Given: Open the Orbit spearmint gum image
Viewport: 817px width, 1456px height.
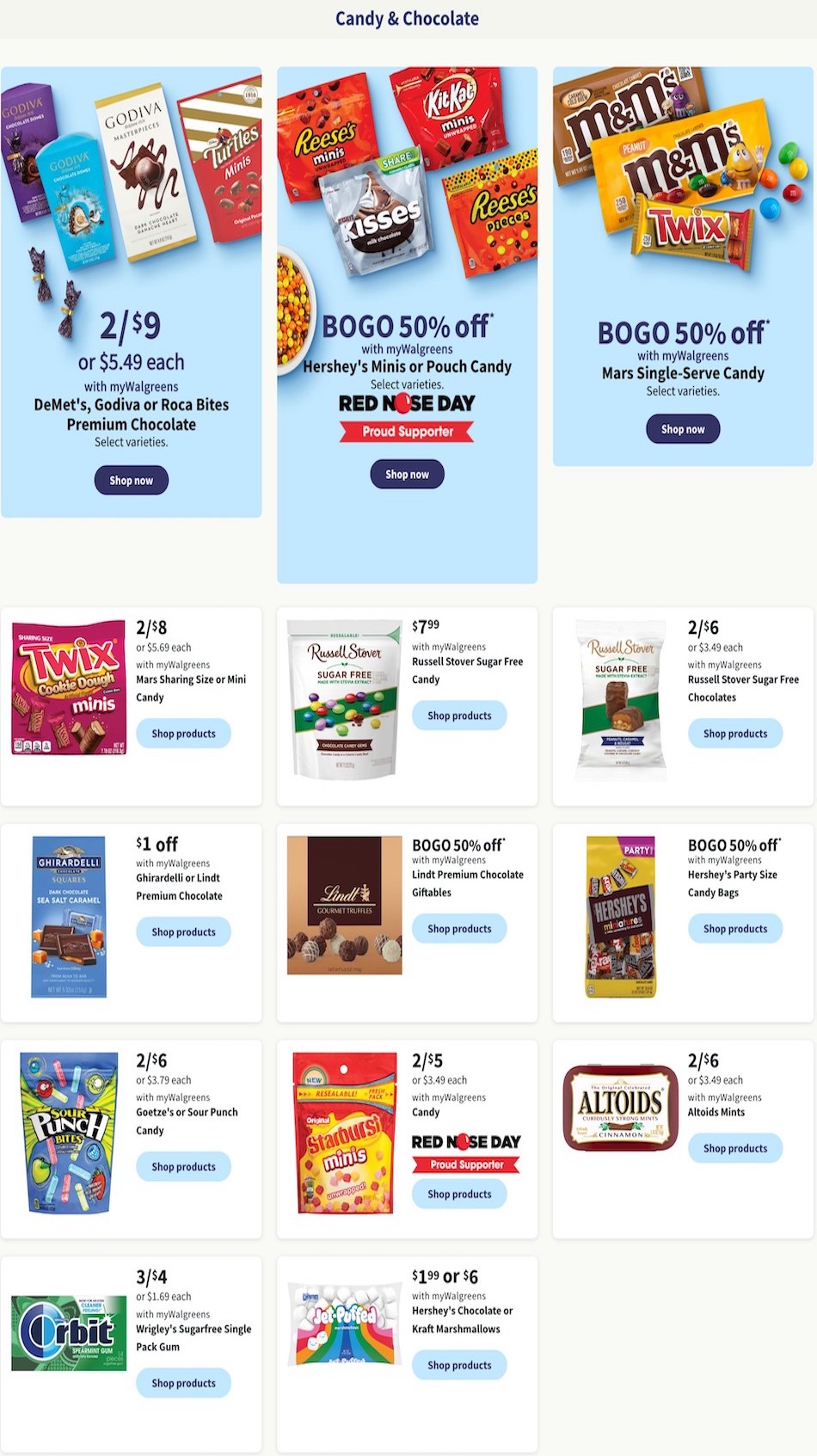Looking at the screenshot, I should (x=68, y=1333).
